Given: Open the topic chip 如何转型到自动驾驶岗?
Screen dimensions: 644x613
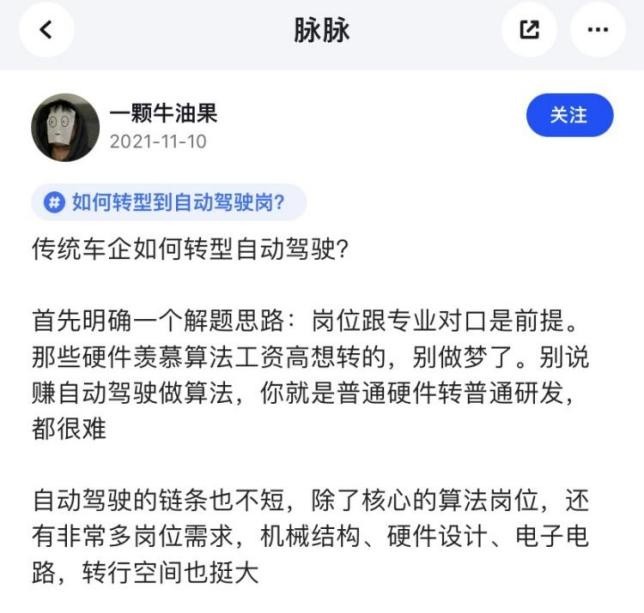Looking at the screenshot, I should coord(168,202).
